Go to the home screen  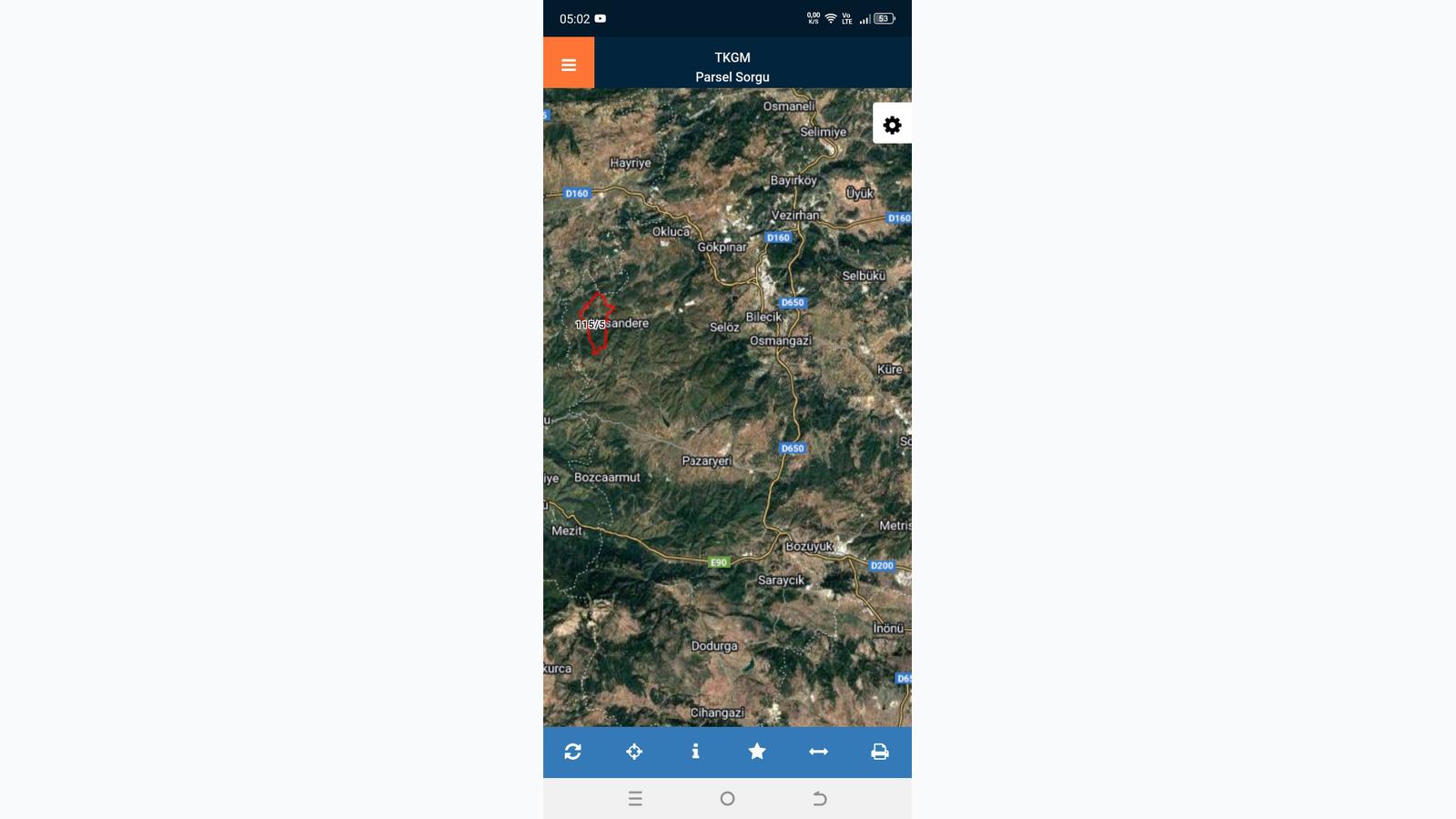(x=727, y=799)
